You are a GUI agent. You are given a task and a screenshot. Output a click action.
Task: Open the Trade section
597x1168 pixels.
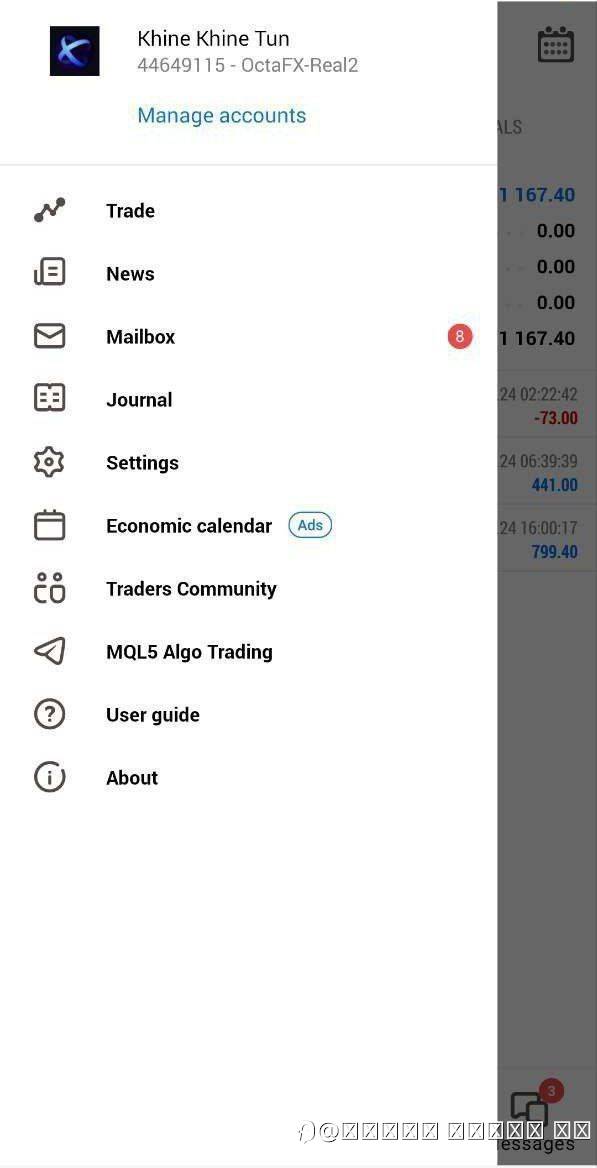click(x=248, y=211)
